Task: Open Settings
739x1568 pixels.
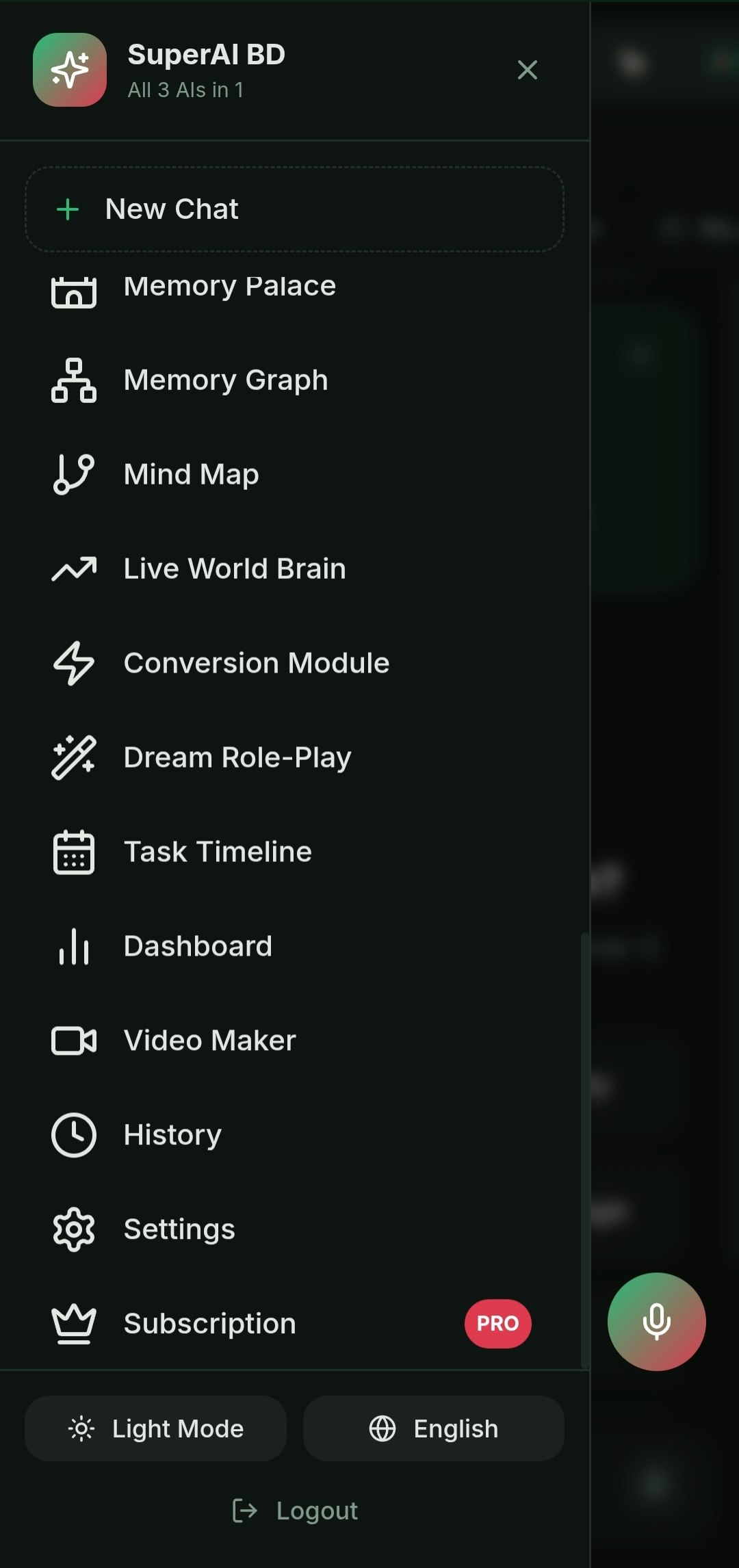Action: pos(294,1229)
